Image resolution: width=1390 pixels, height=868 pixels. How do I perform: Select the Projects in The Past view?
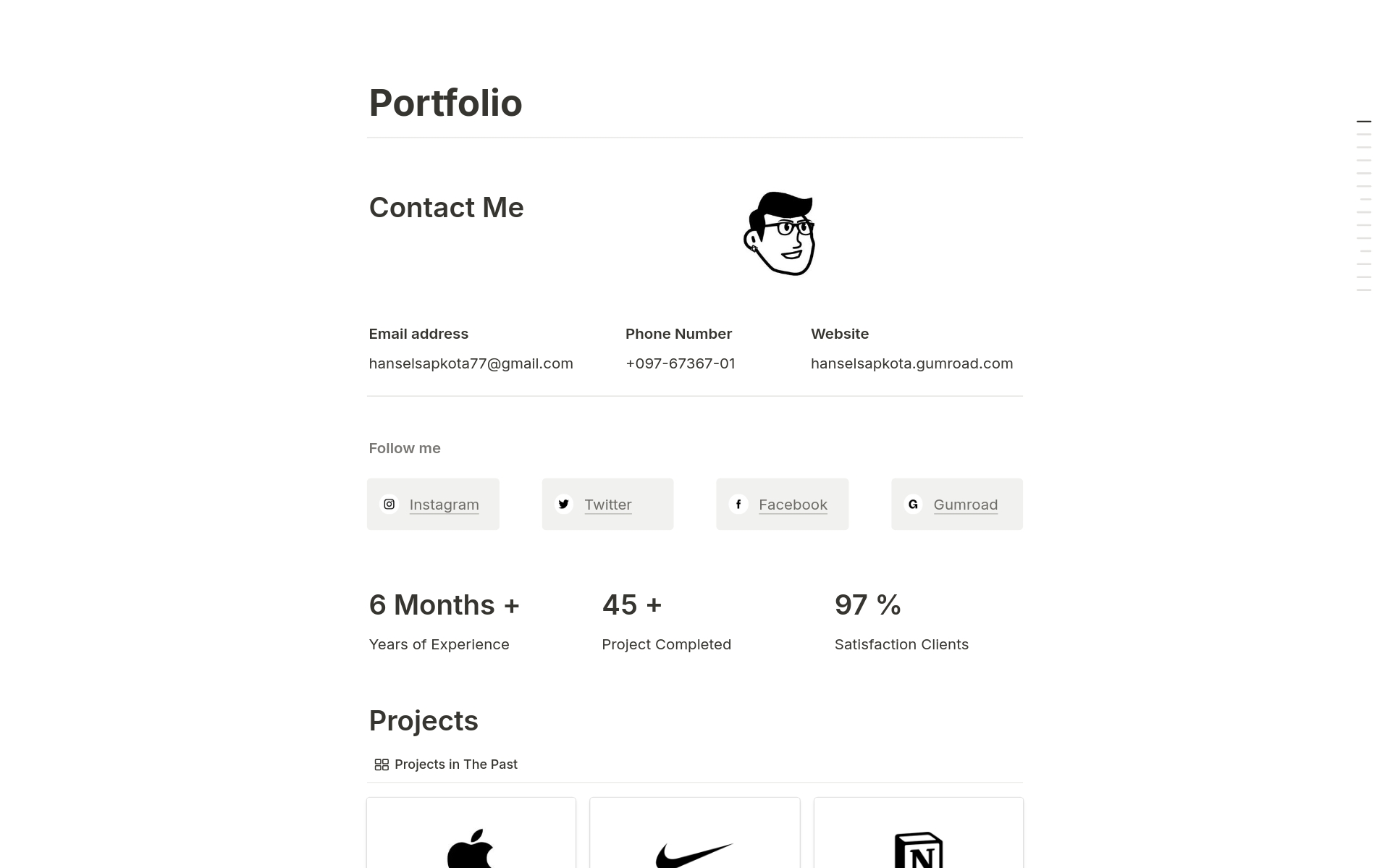click(446, 764)
